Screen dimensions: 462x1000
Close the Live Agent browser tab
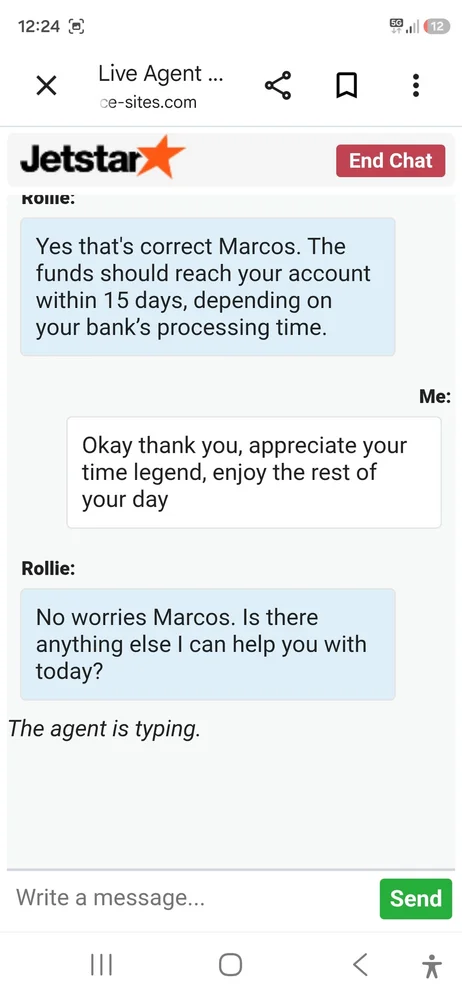pos(46,85)
